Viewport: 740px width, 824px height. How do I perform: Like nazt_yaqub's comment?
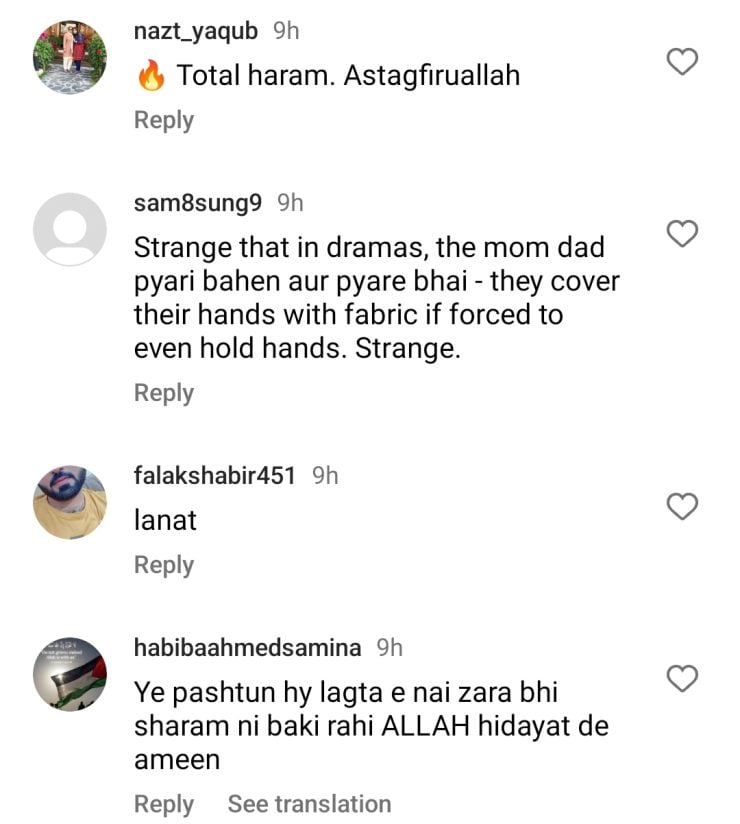(682, 63)
